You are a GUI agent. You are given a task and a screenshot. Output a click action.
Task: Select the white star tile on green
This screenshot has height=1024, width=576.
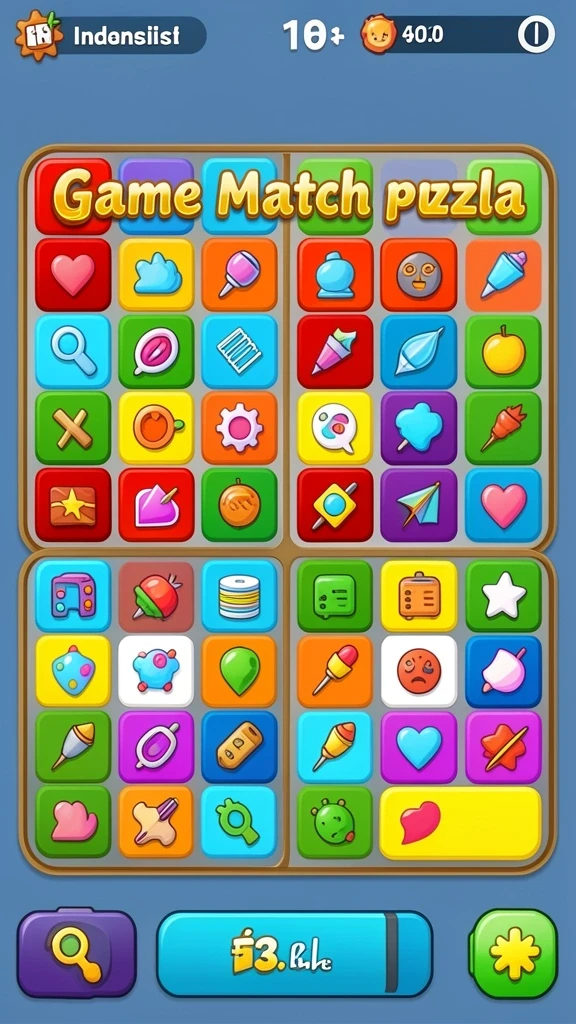tap(504, 596)
